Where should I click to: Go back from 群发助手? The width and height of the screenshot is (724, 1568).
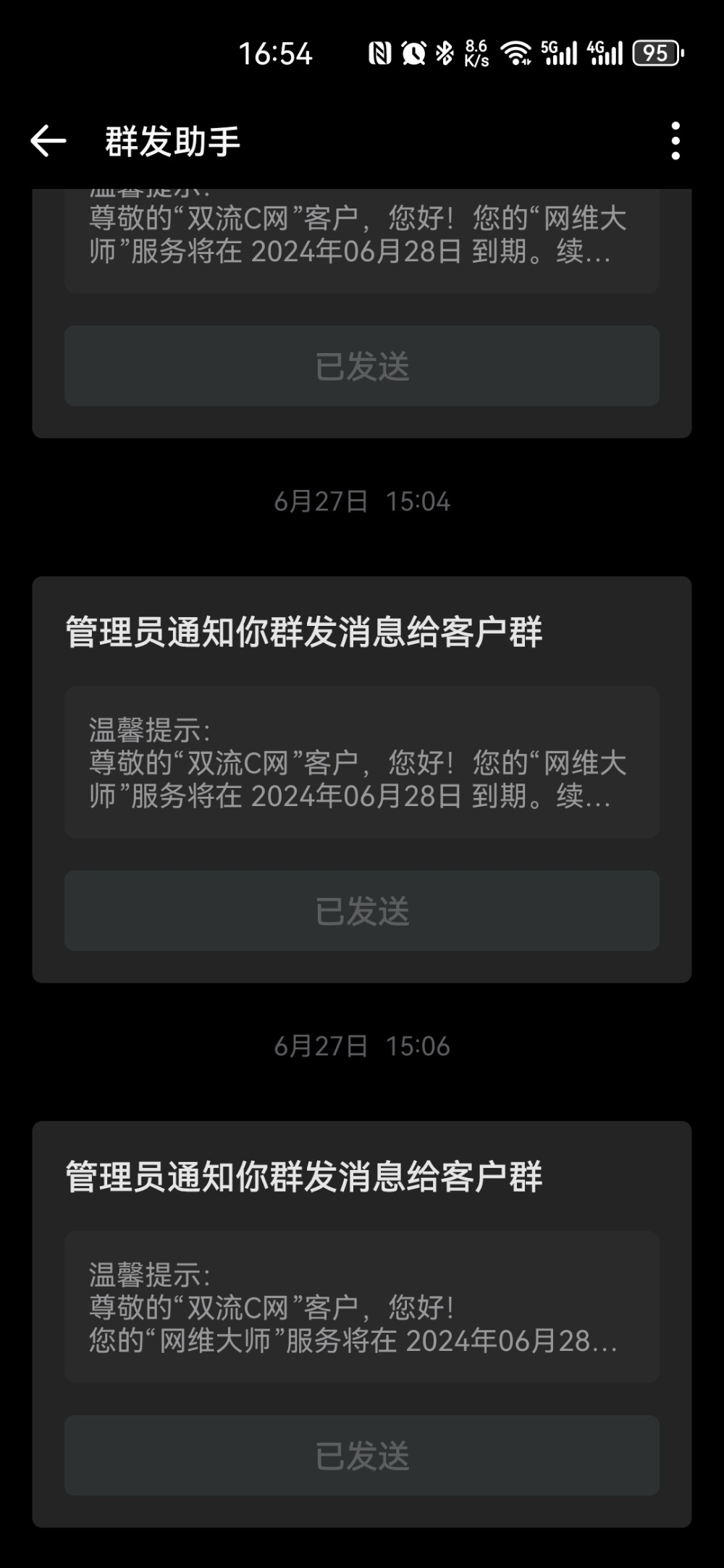pyautogui.click(x=49, y=141)
